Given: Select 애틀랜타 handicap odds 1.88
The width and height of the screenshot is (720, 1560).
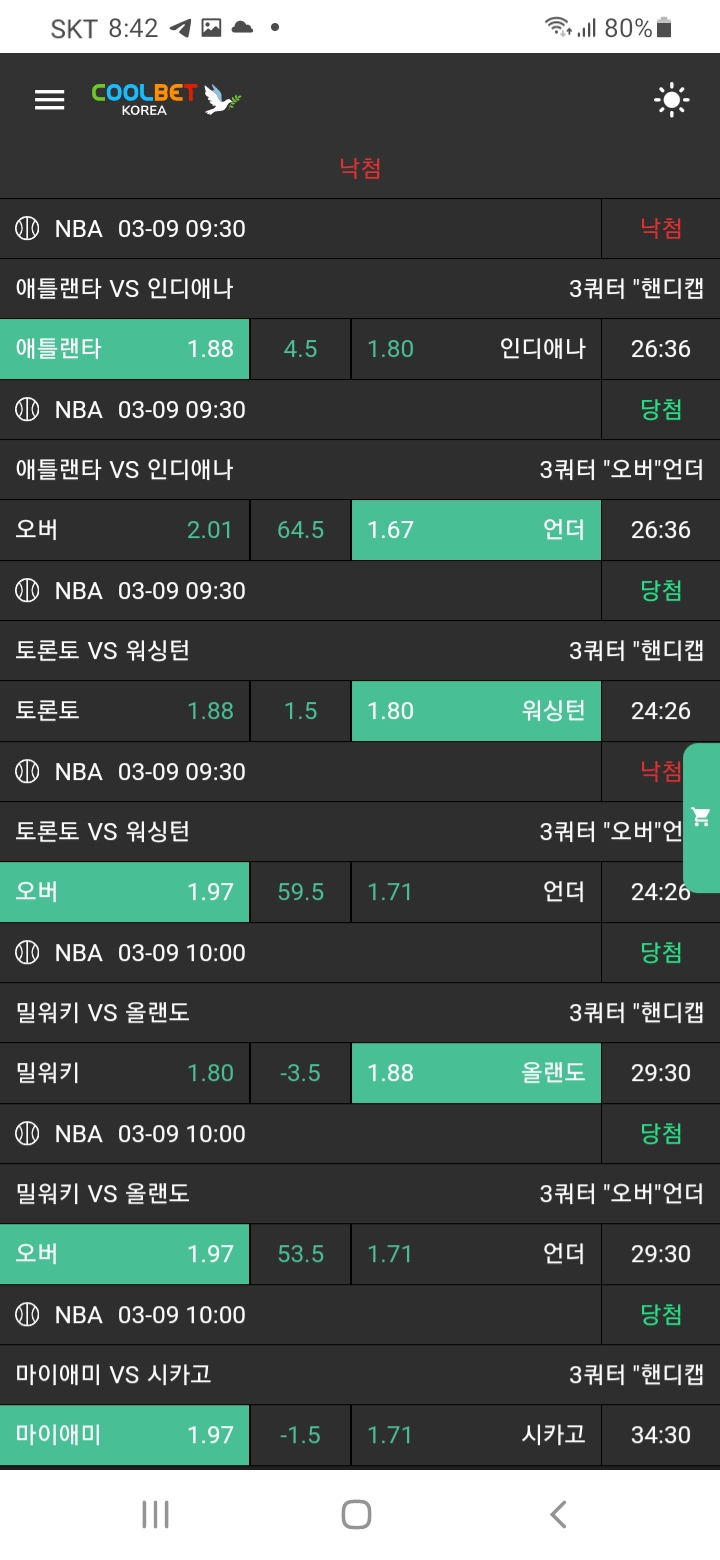Looking at the screenshot, I should tap(125, 349).
